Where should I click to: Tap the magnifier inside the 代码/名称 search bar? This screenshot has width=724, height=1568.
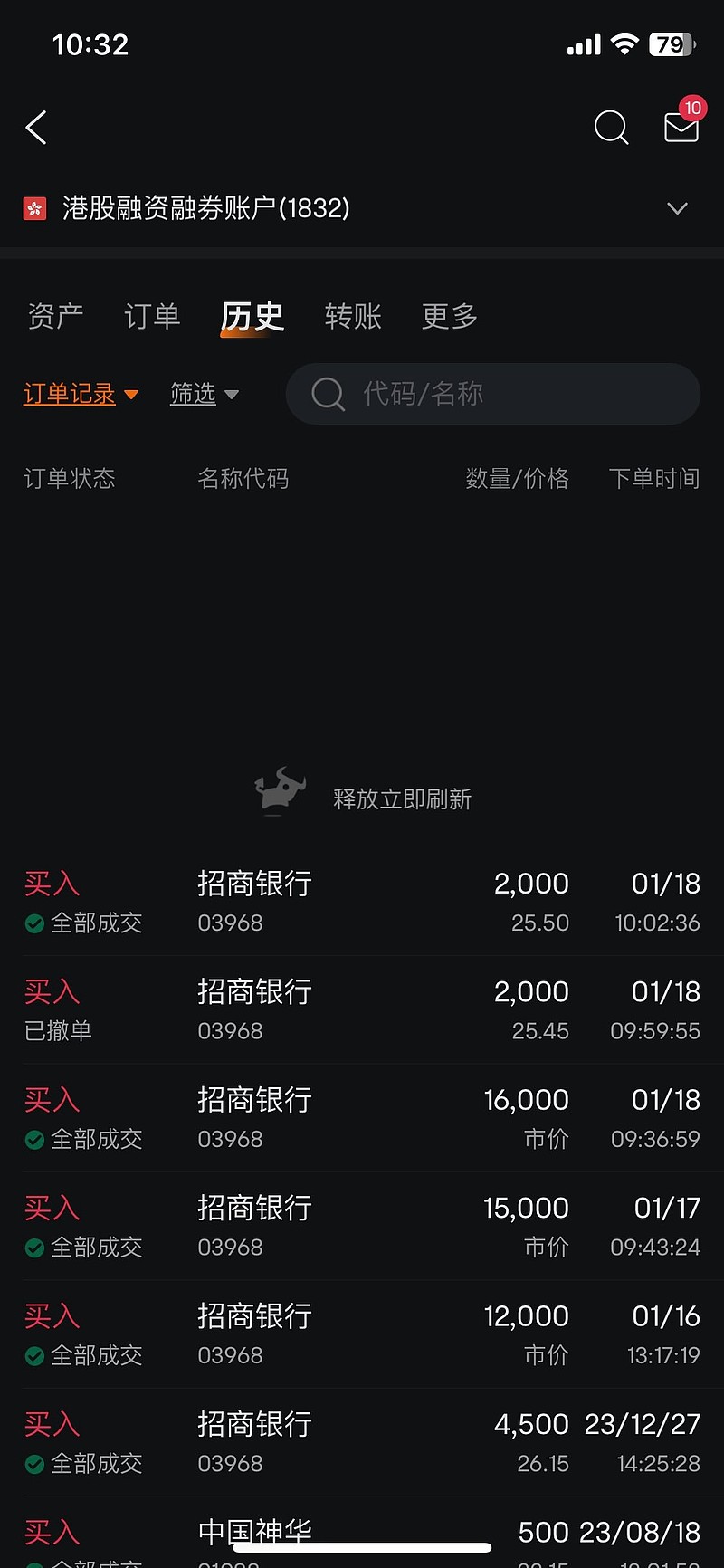coord(328,394)
